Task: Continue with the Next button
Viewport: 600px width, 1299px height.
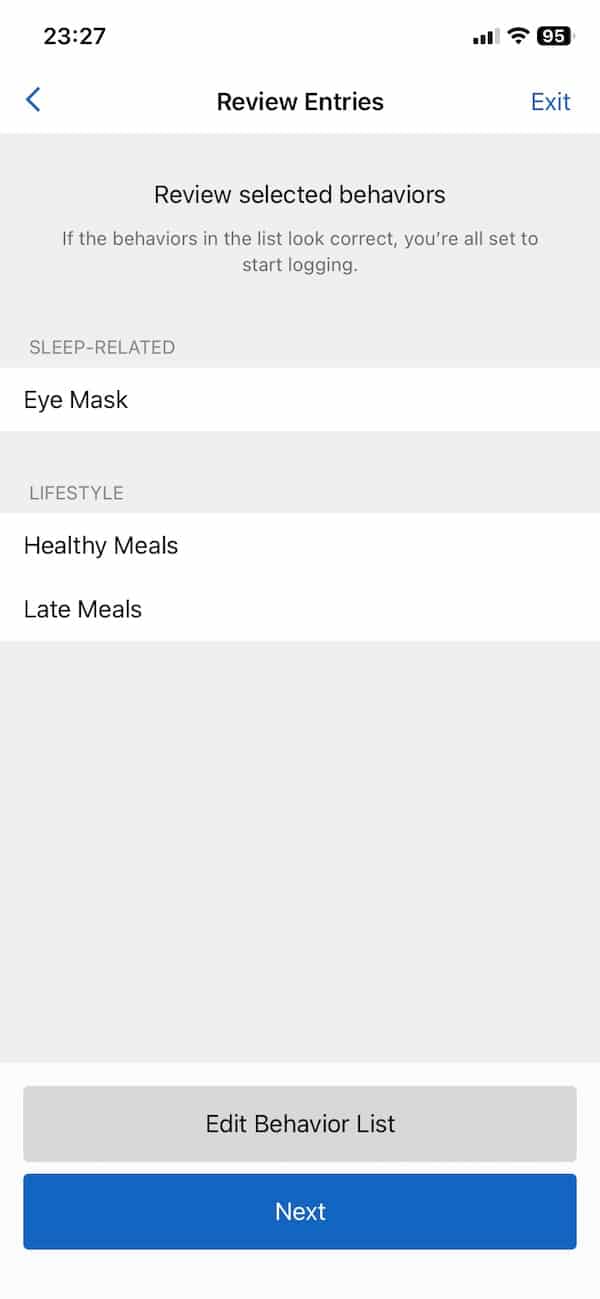Action: (300, 1211)
